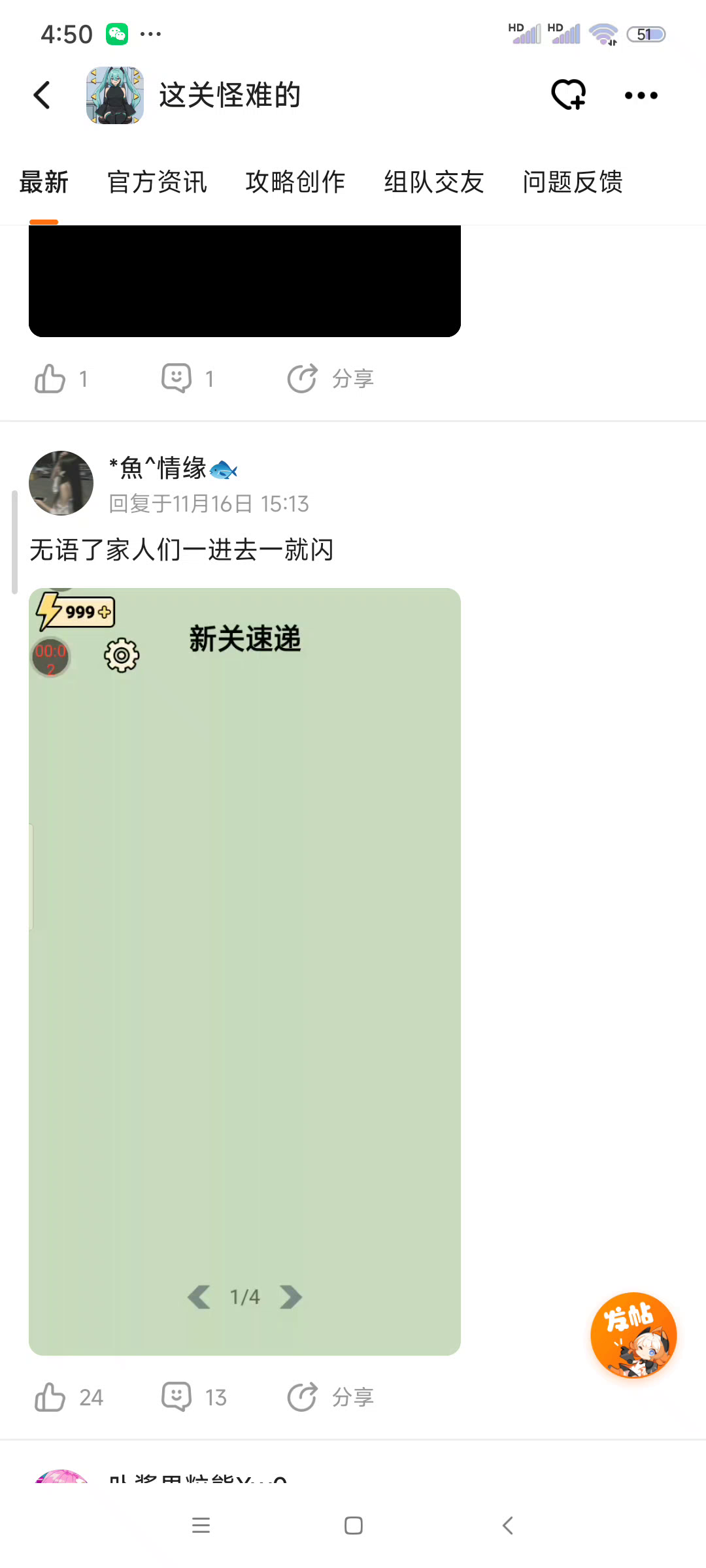The image size is (706, 1568).
Task: Select the 组队交友 tab
Action: (x=434, y=182)
